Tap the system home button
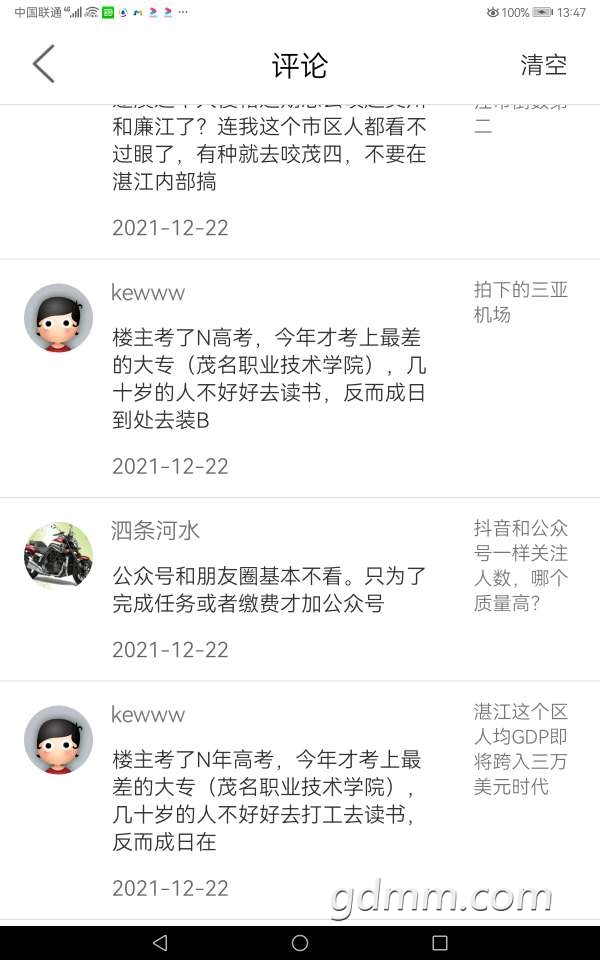 (300, 942)
